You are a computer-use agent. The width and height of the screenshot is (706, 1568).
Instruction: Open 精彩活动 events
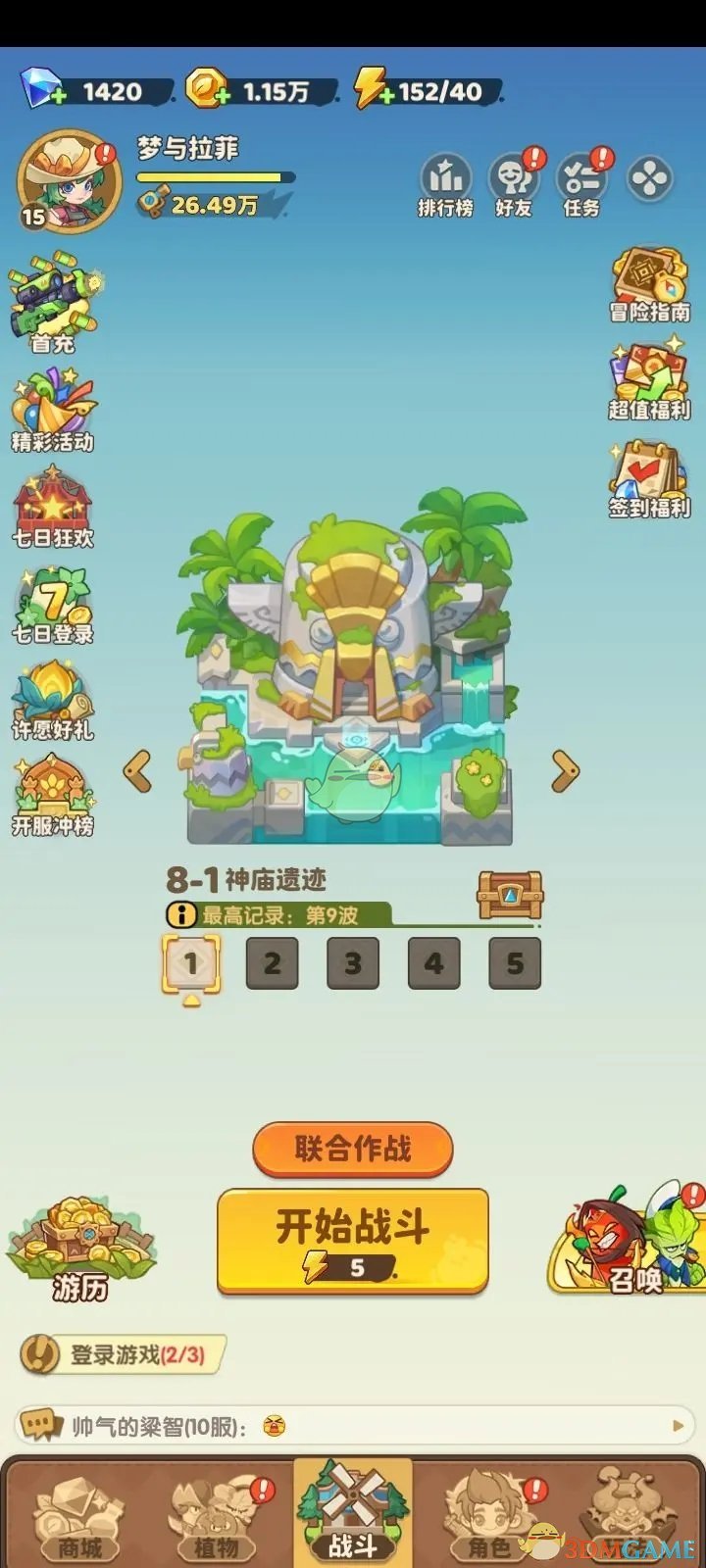pyautogui.click(x=52, y=409)
